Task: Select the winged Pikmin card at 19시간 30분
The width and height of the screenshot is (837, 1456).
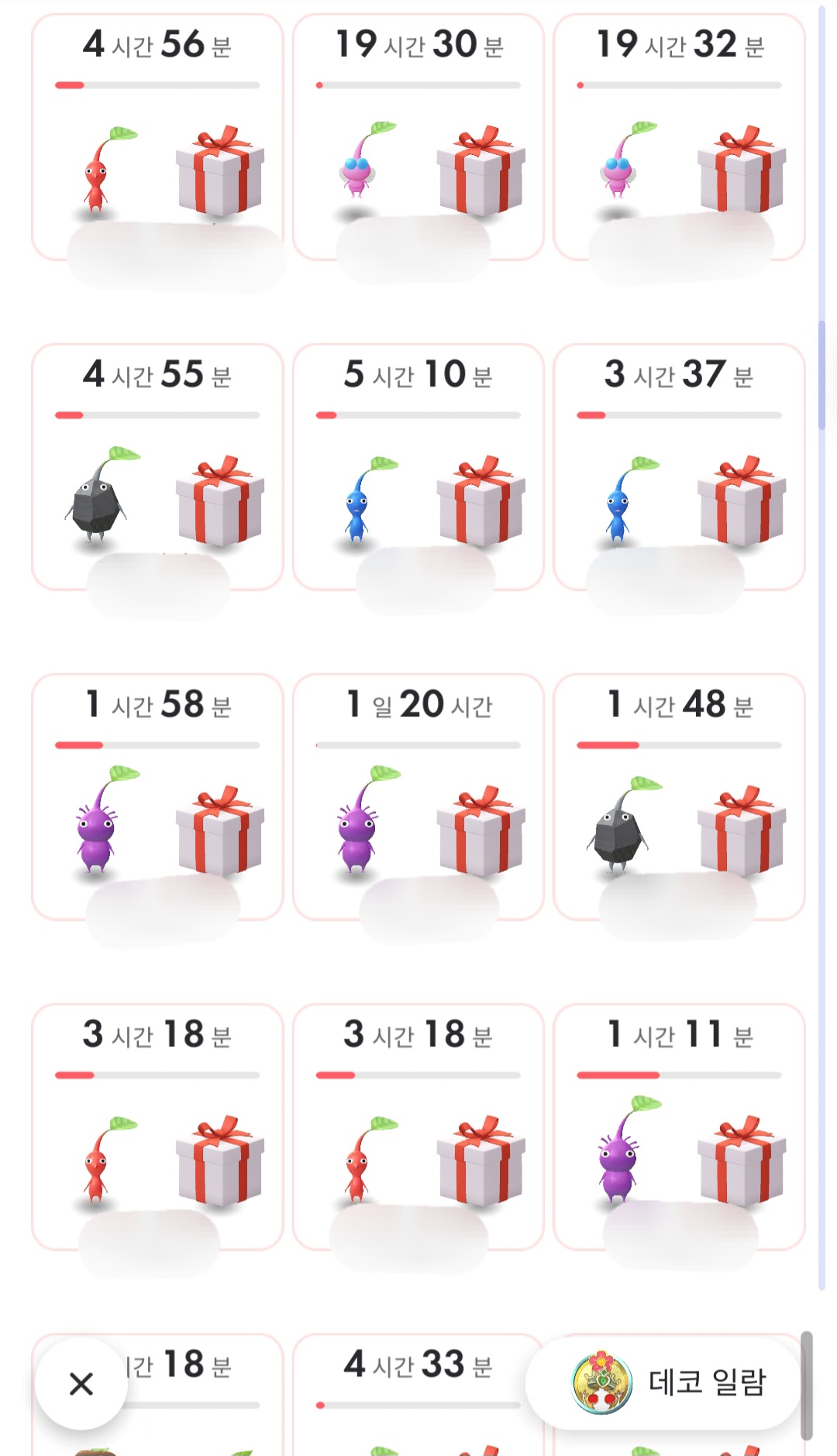Action: tap(418, 137)
